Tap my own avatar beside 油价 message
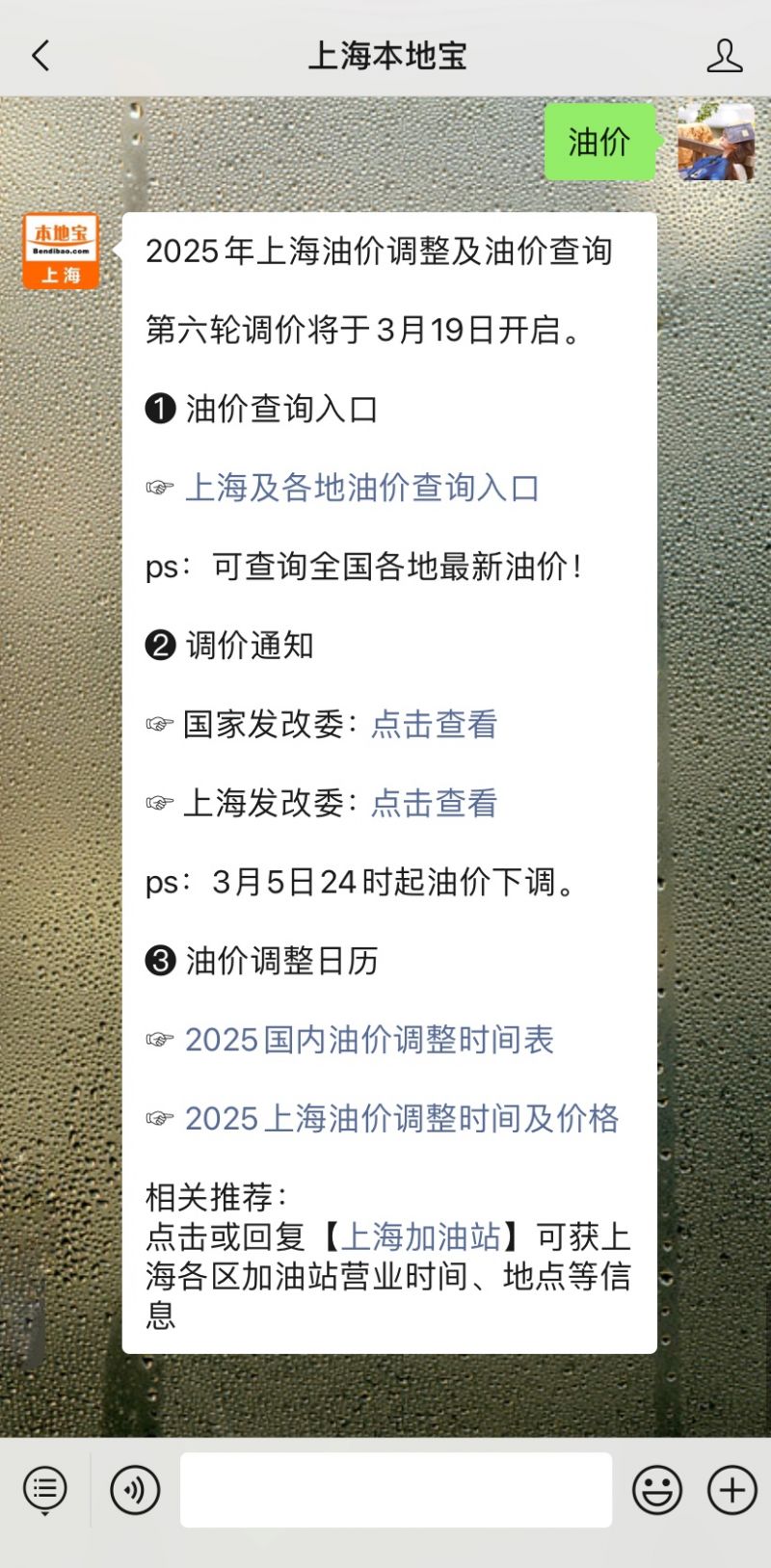The height and width of the screenshot is (1568, 771). pos(715,143)
